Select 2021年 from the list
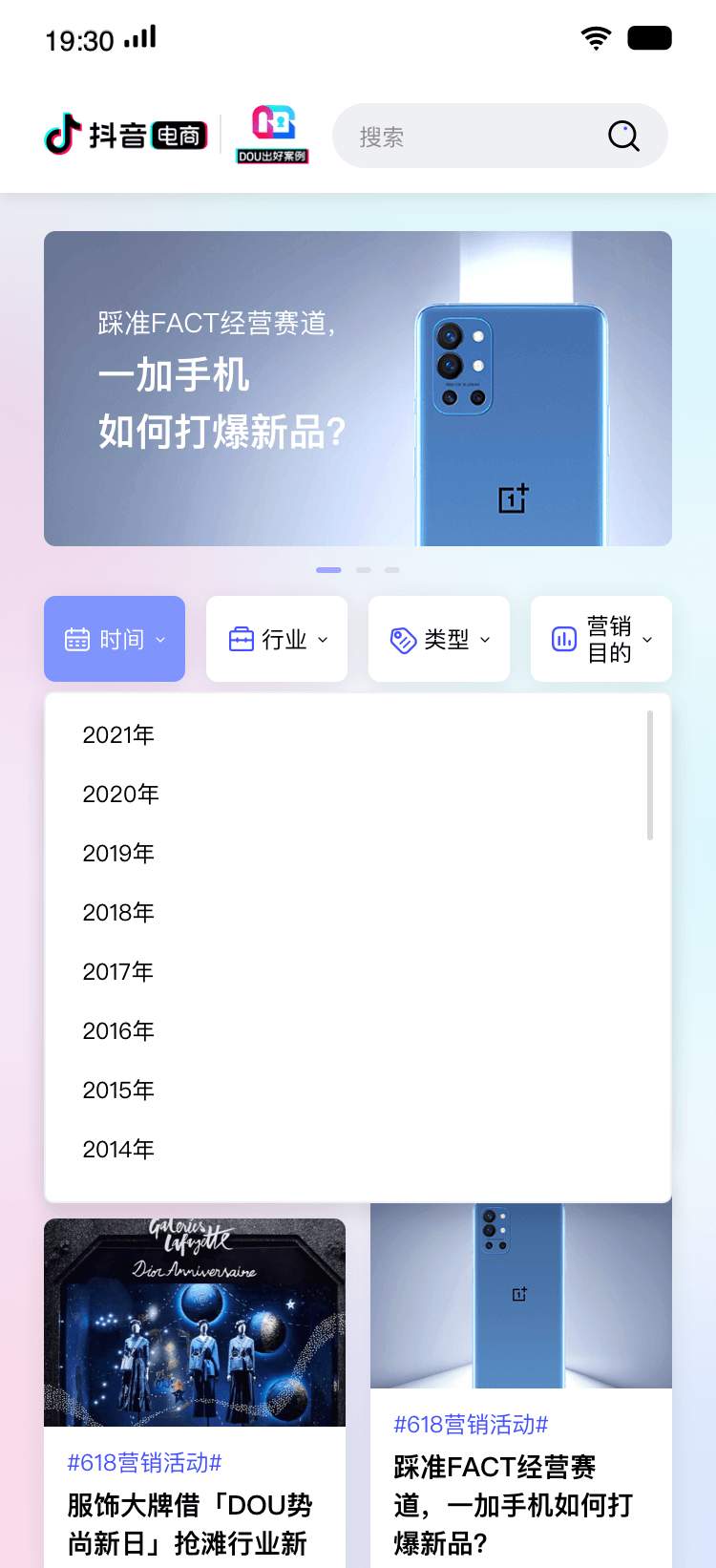Image resolution: width=716 pixels, height=1568 pixels. click(118, 734)
